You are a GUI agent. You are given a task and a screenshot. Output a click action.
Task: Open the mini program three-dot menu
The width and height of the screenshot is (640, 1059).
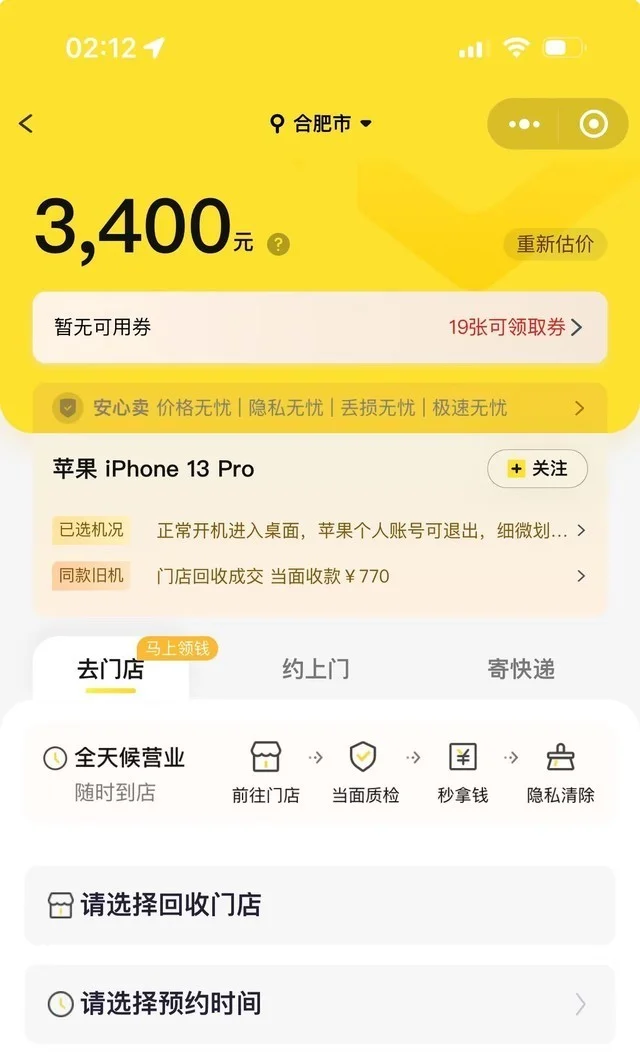click(x=524, y=124)
